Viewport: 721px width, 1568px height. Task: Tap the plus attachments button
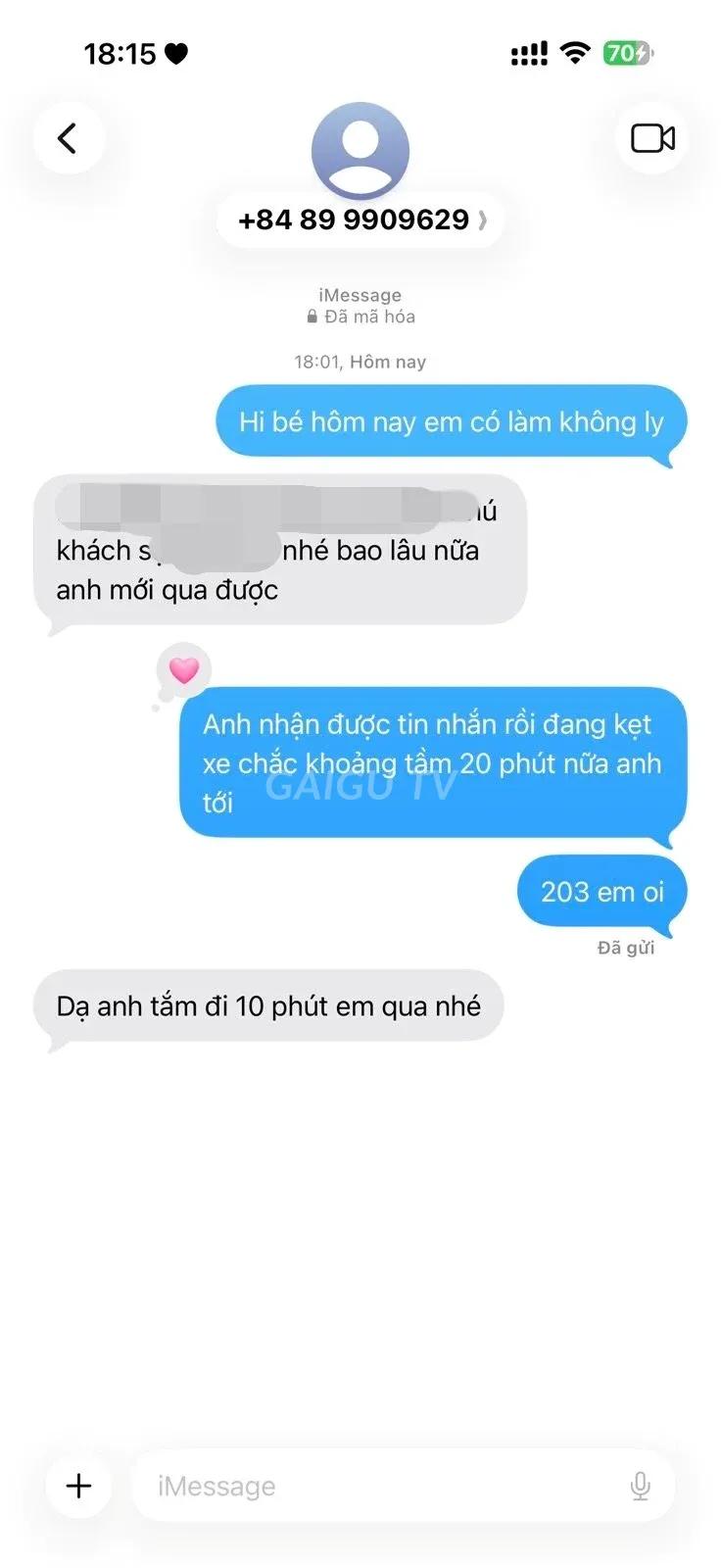pos(78,1486)
